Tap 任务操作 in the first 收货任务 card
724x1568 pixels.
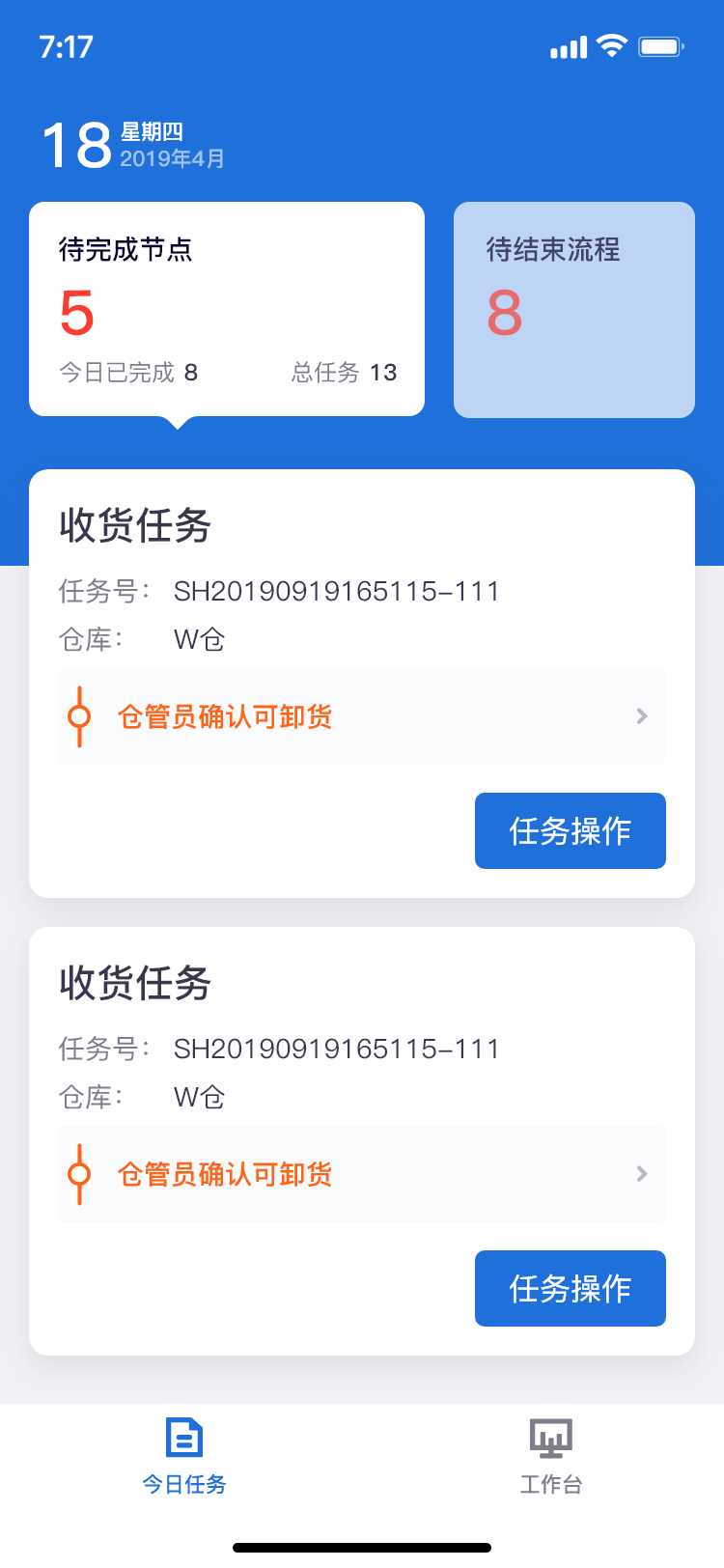tap(570, 830)
